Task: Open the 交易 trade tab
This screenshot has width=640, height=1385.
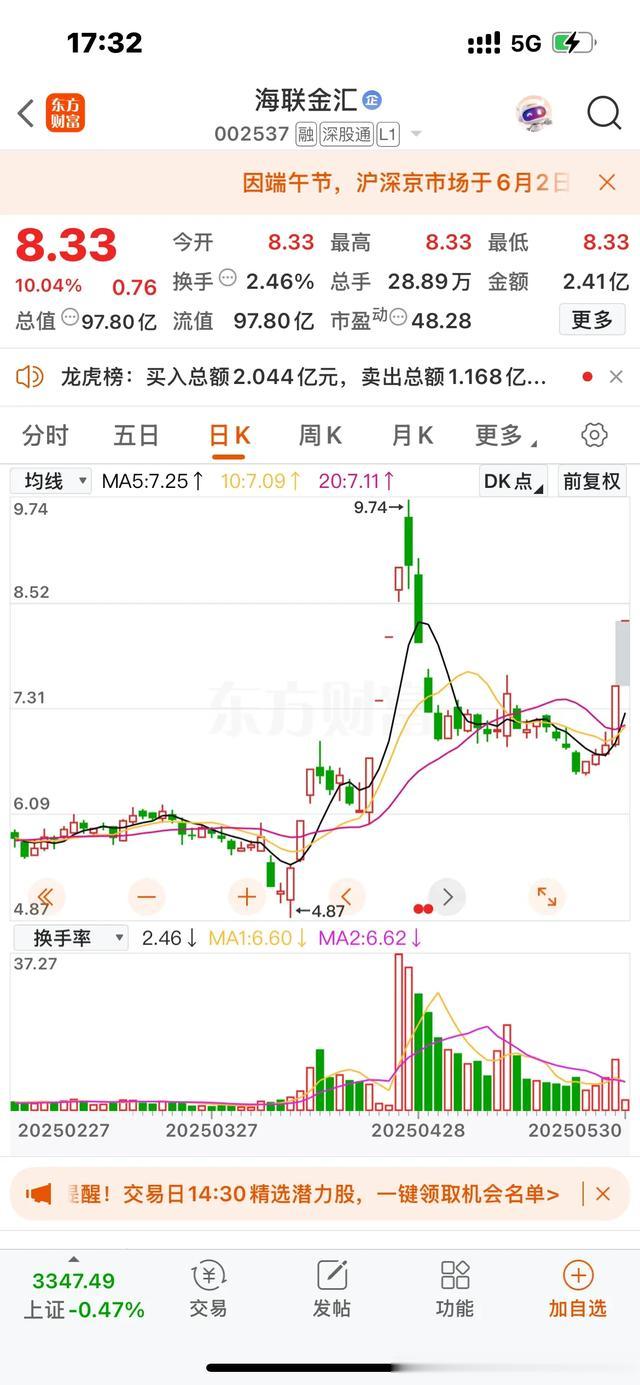Action: click(208, 1289)
